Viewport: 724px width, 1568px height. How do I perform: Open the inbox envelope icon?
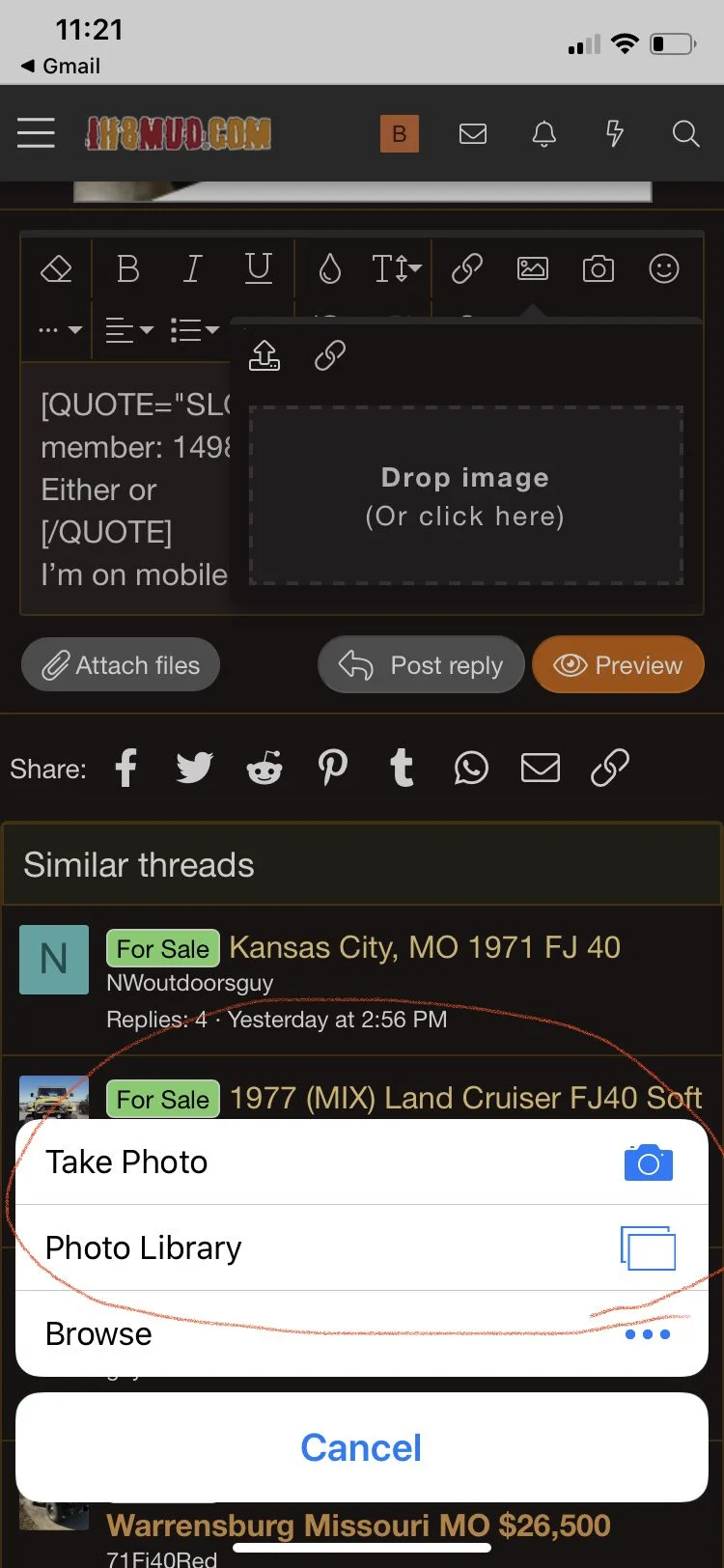[x=473, y=134]
